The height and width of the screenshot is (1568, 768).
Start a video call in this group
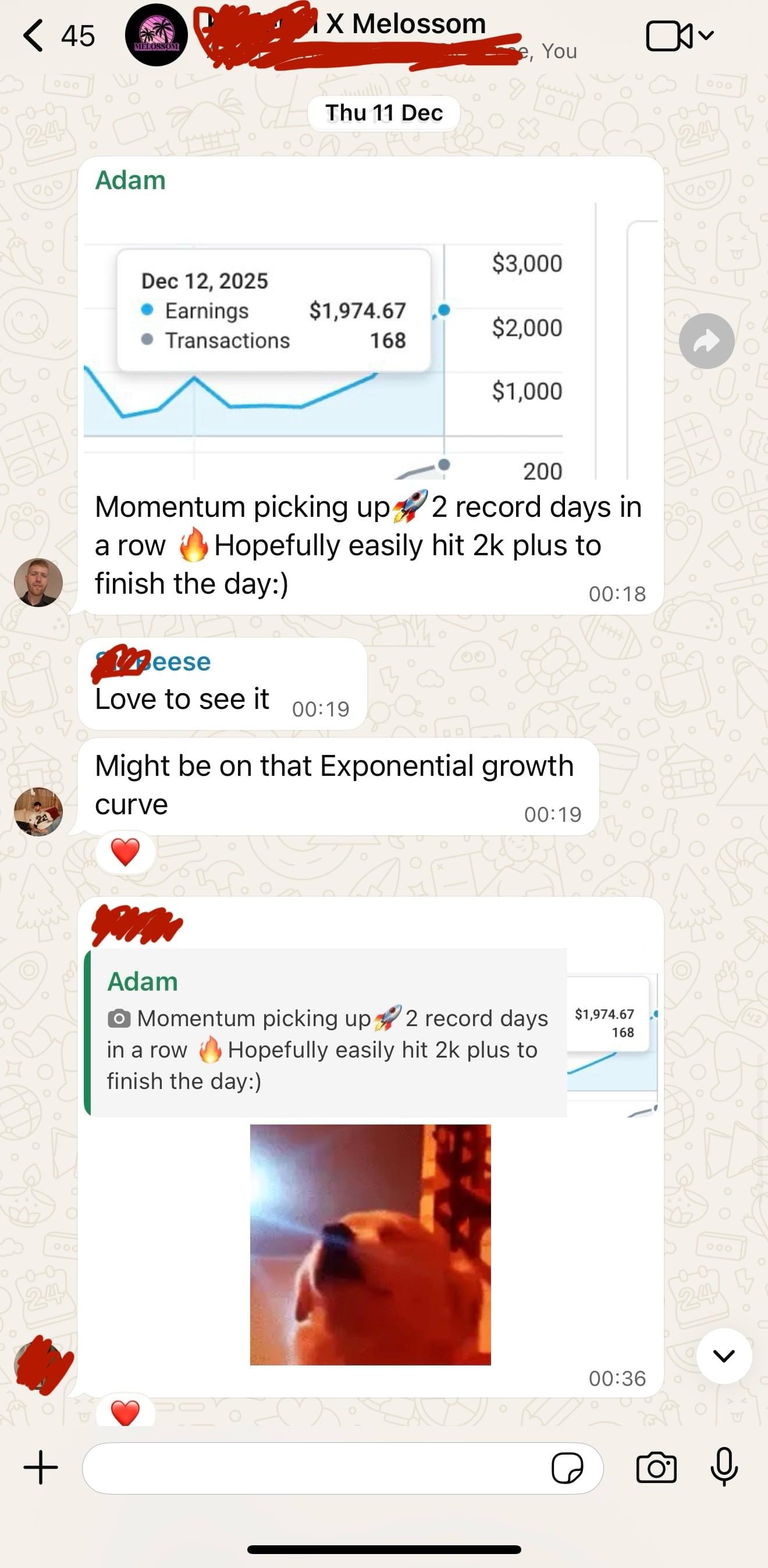tap(670, 36)
